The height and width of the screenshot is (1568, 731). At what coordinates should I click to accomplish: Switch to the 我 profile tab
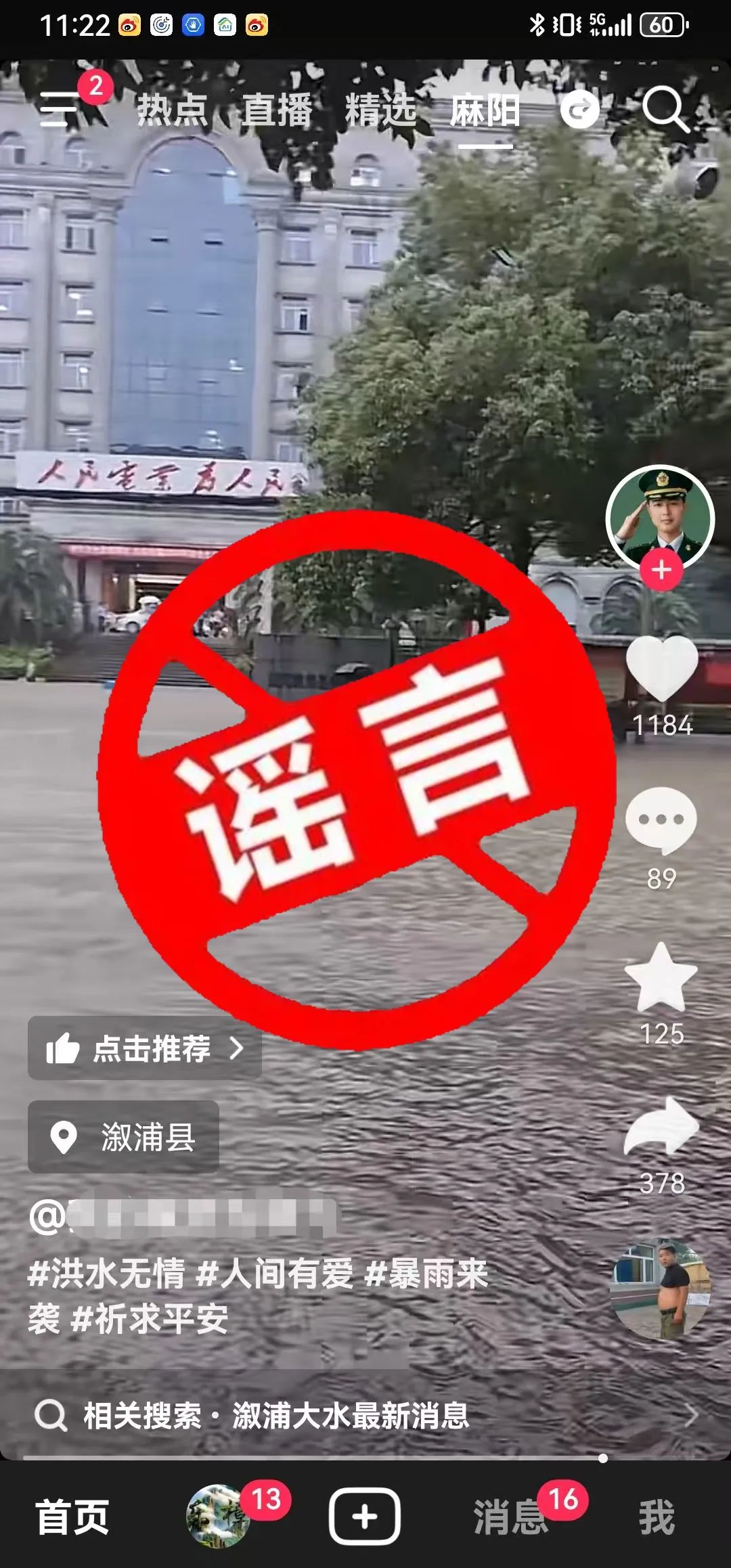657,1517
